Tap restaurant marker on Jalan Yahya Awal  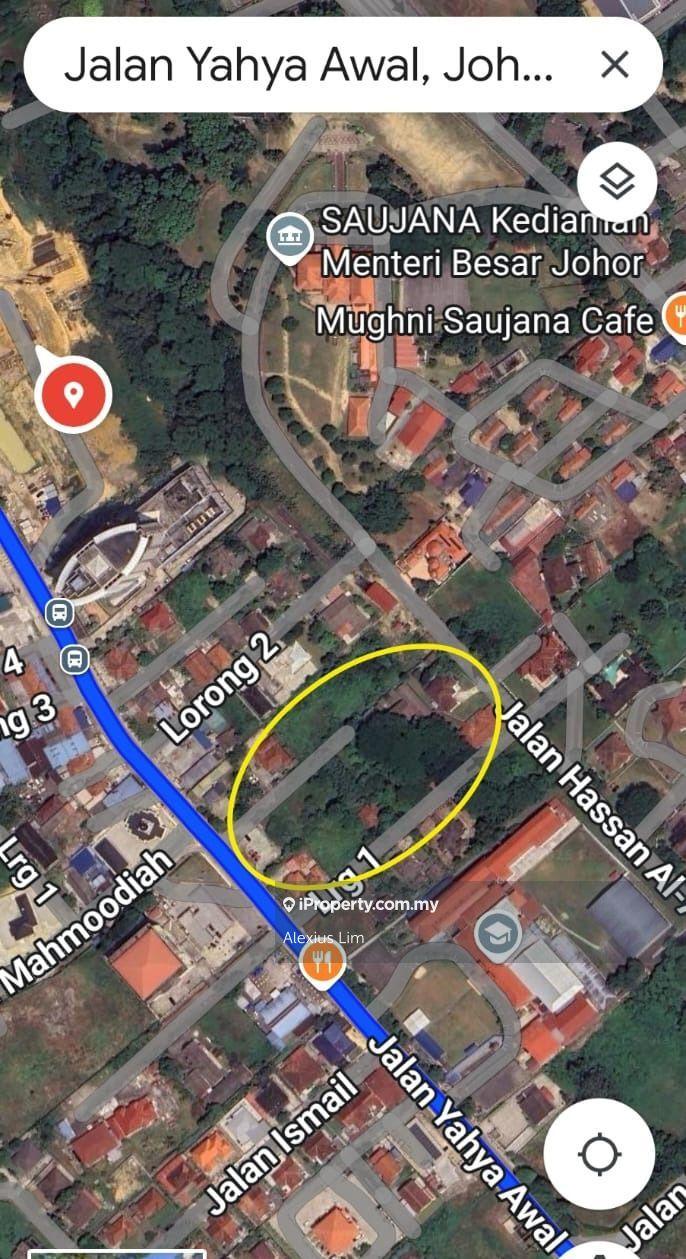coord(322,963)
